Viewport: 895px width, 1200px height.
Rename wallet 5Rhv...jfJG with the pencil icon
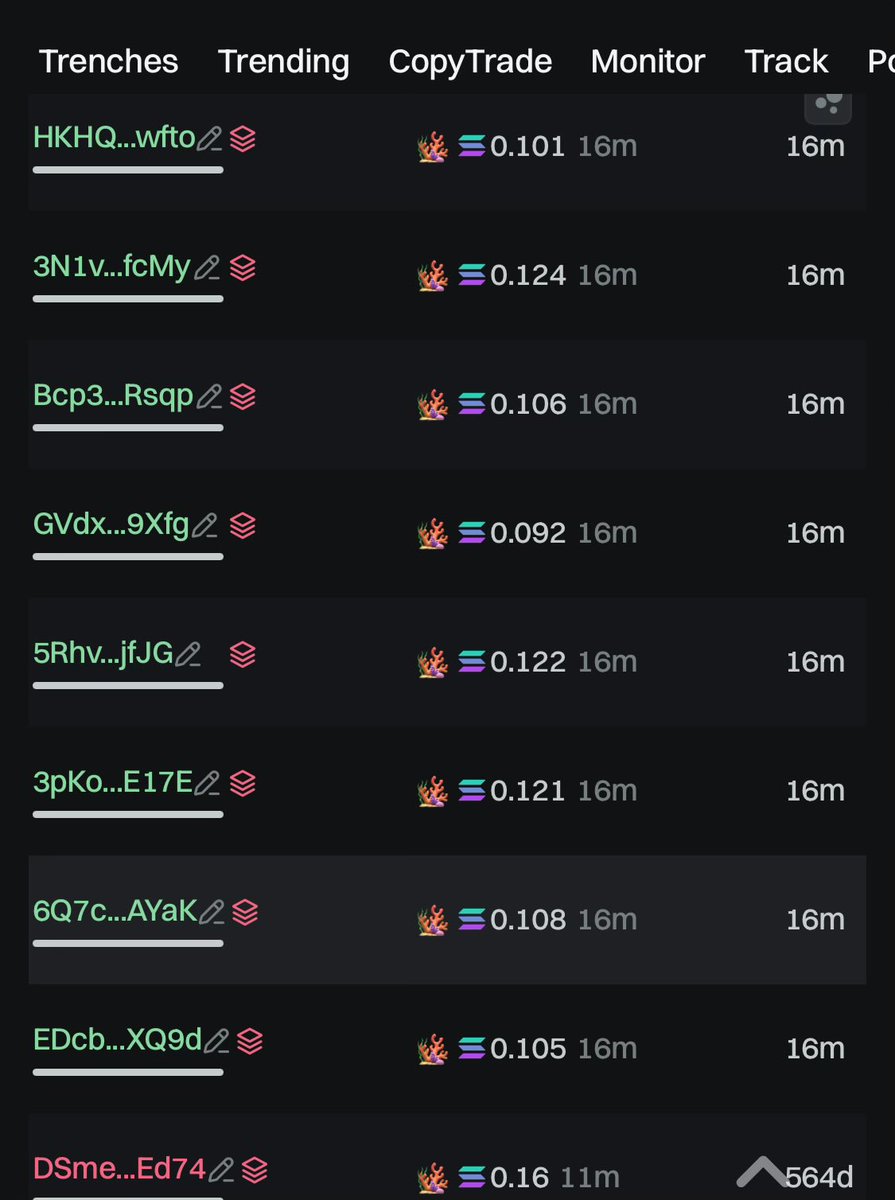pyautogui.click(x=188, y=655)
